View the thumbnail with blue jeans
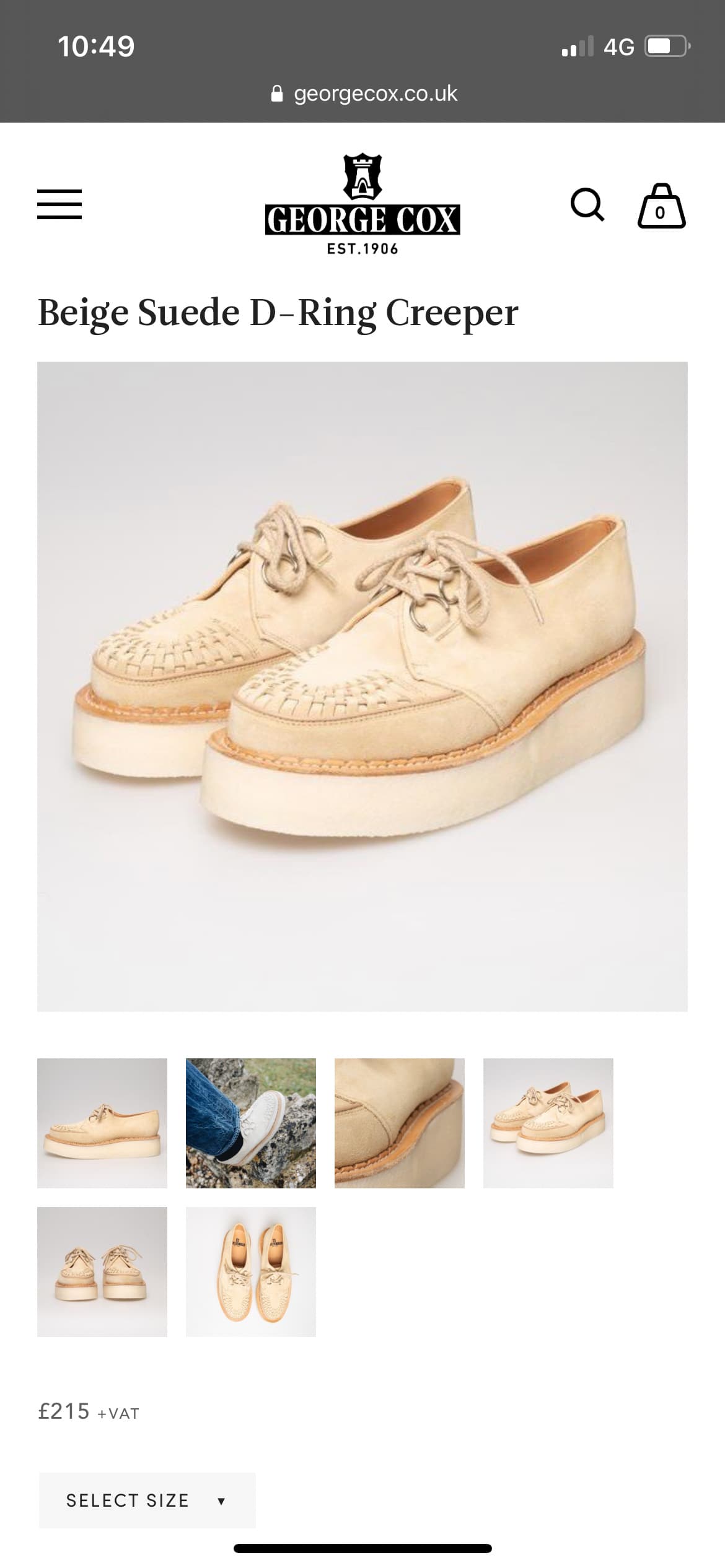 pos(251,1123)
